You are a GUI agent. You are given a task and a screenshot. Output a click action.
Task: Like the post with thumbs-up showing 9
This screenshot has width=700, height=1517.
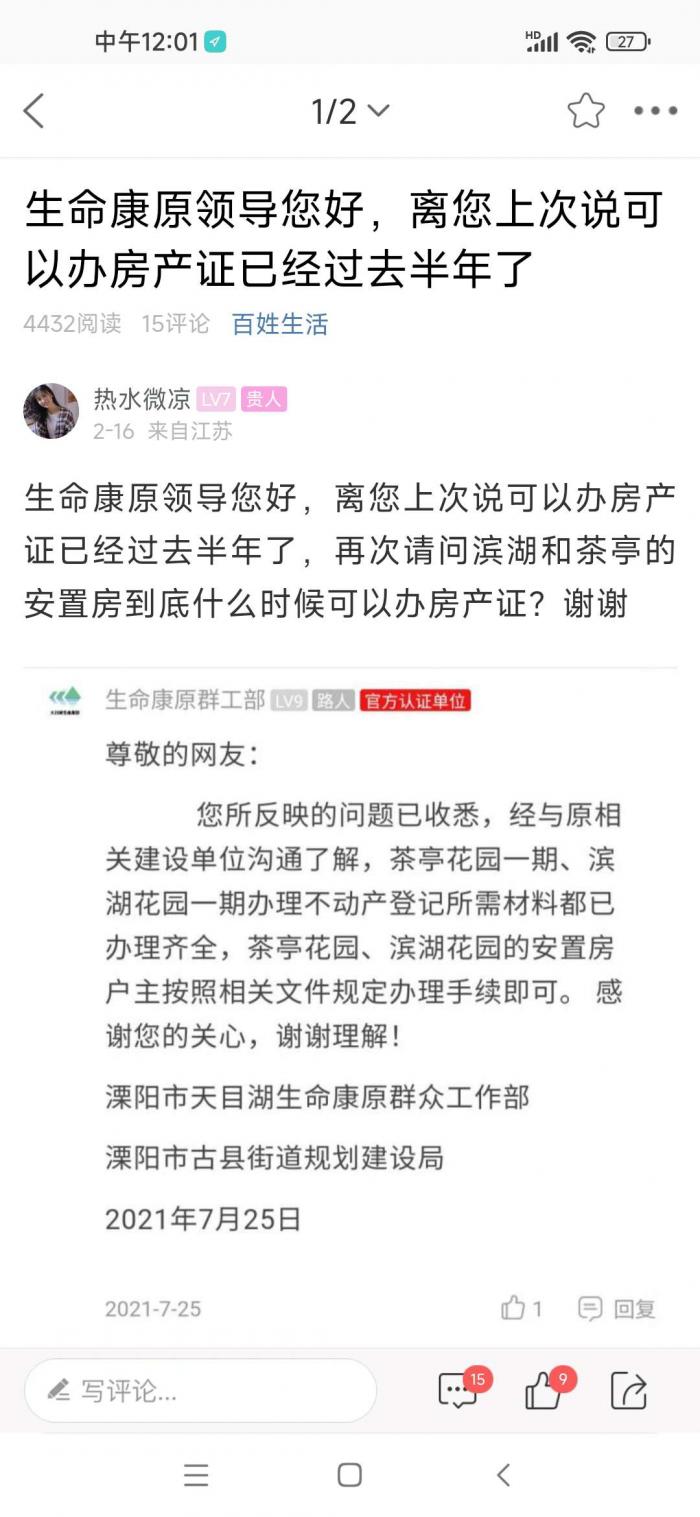[x=545, y=1390]
